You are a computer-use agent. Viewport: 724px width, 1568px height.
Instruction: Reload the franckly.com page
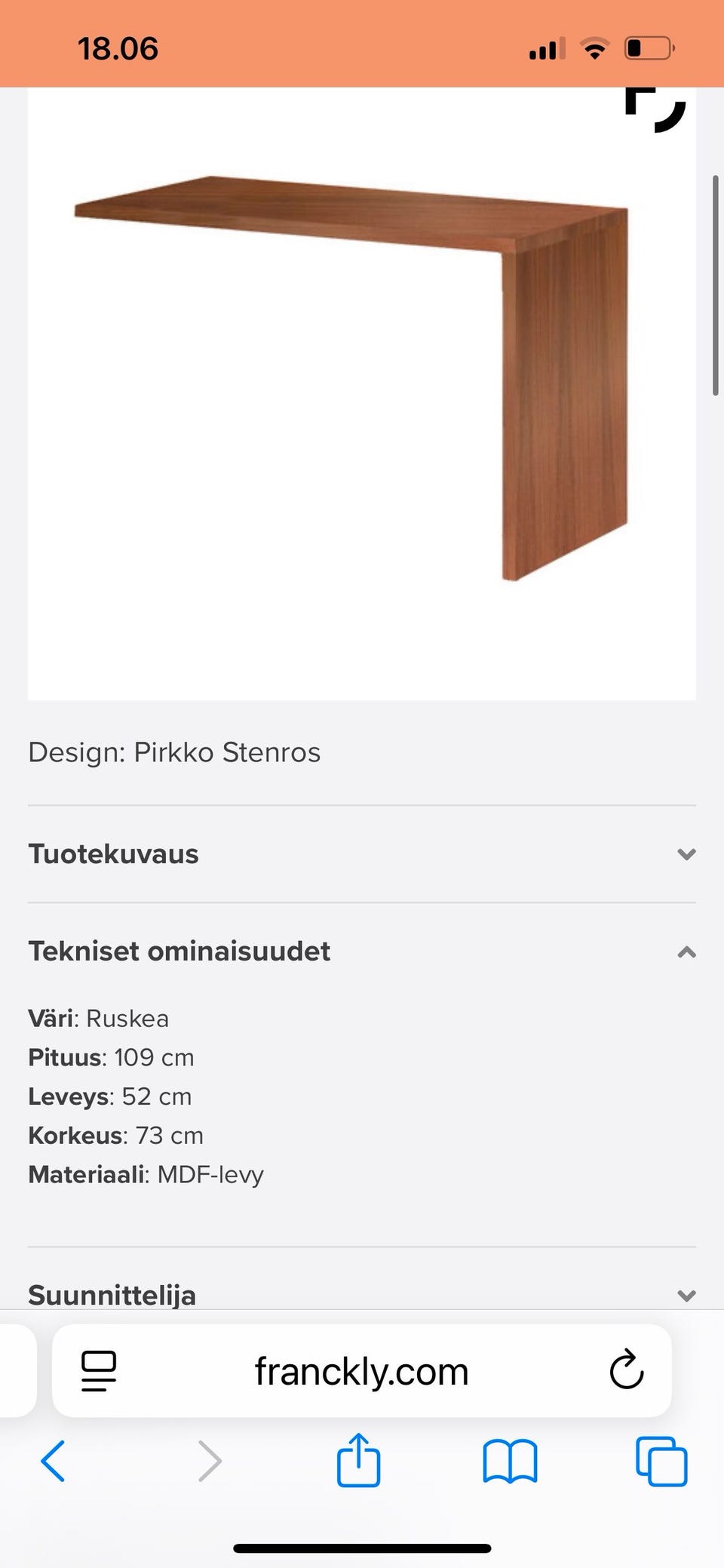(x=626, y=1370)
